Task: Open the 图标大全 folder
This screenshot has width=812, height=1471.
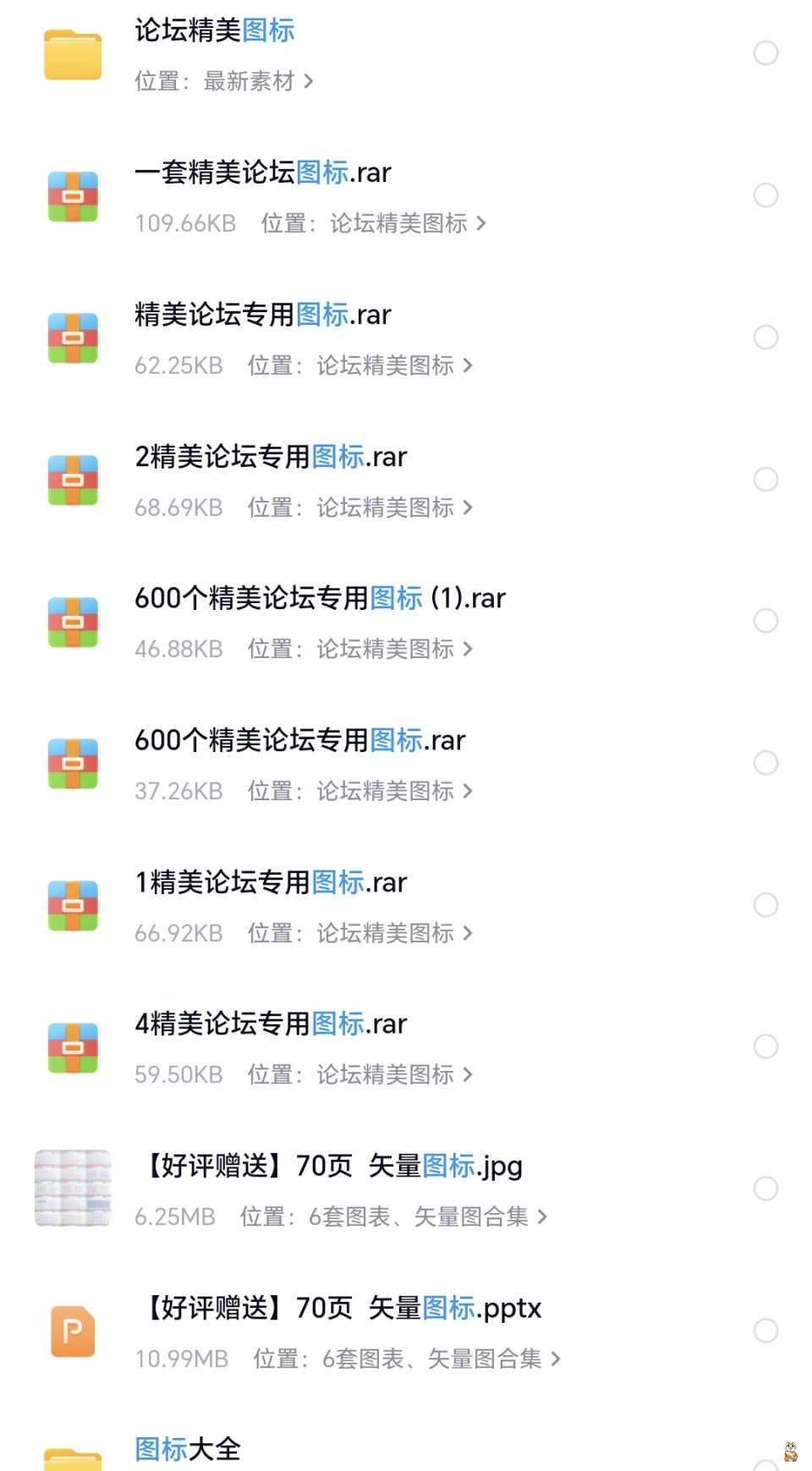Action: 188,1449
